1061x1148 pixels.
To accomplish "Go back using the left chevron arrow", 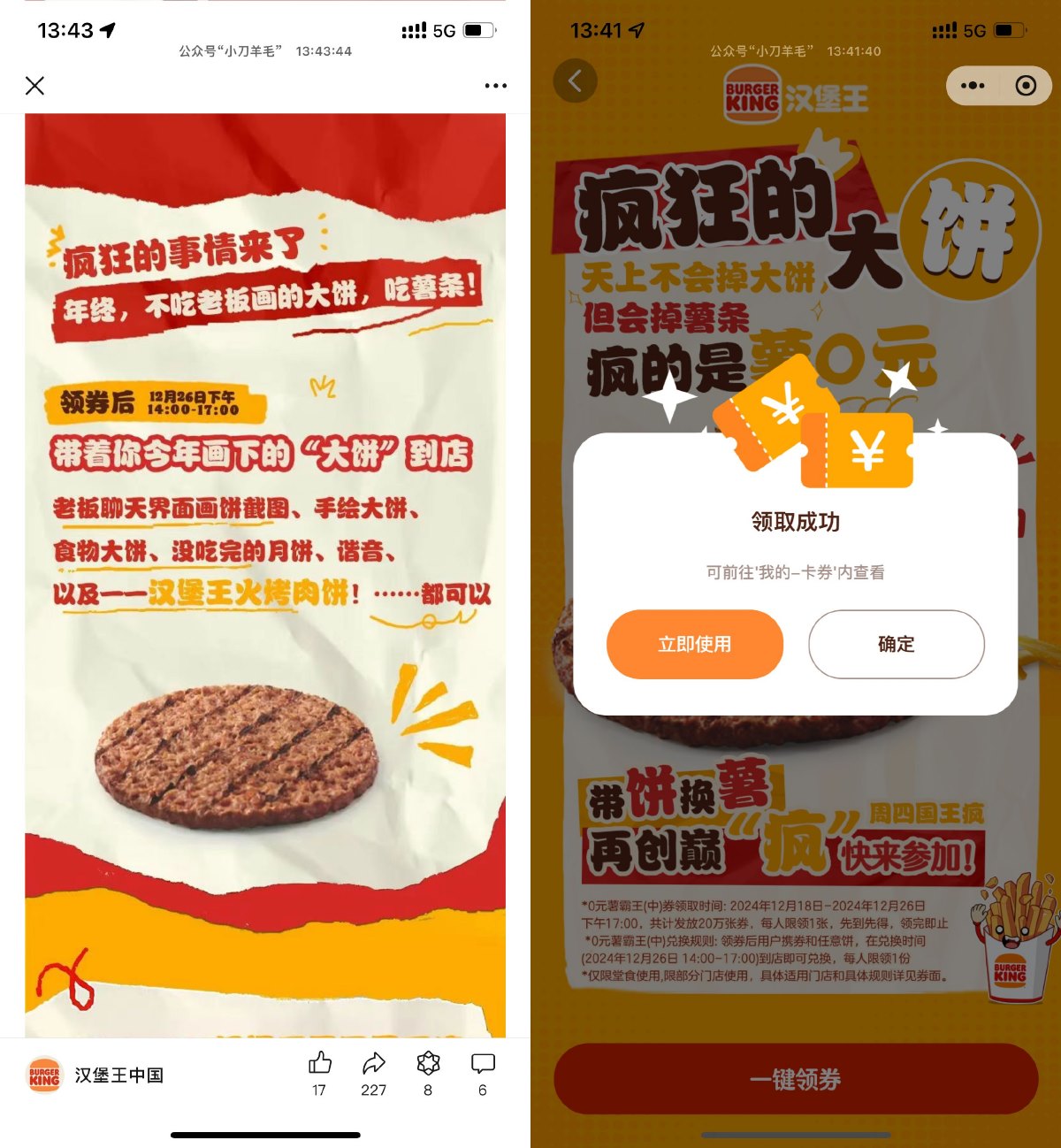I will click(576, 80).
